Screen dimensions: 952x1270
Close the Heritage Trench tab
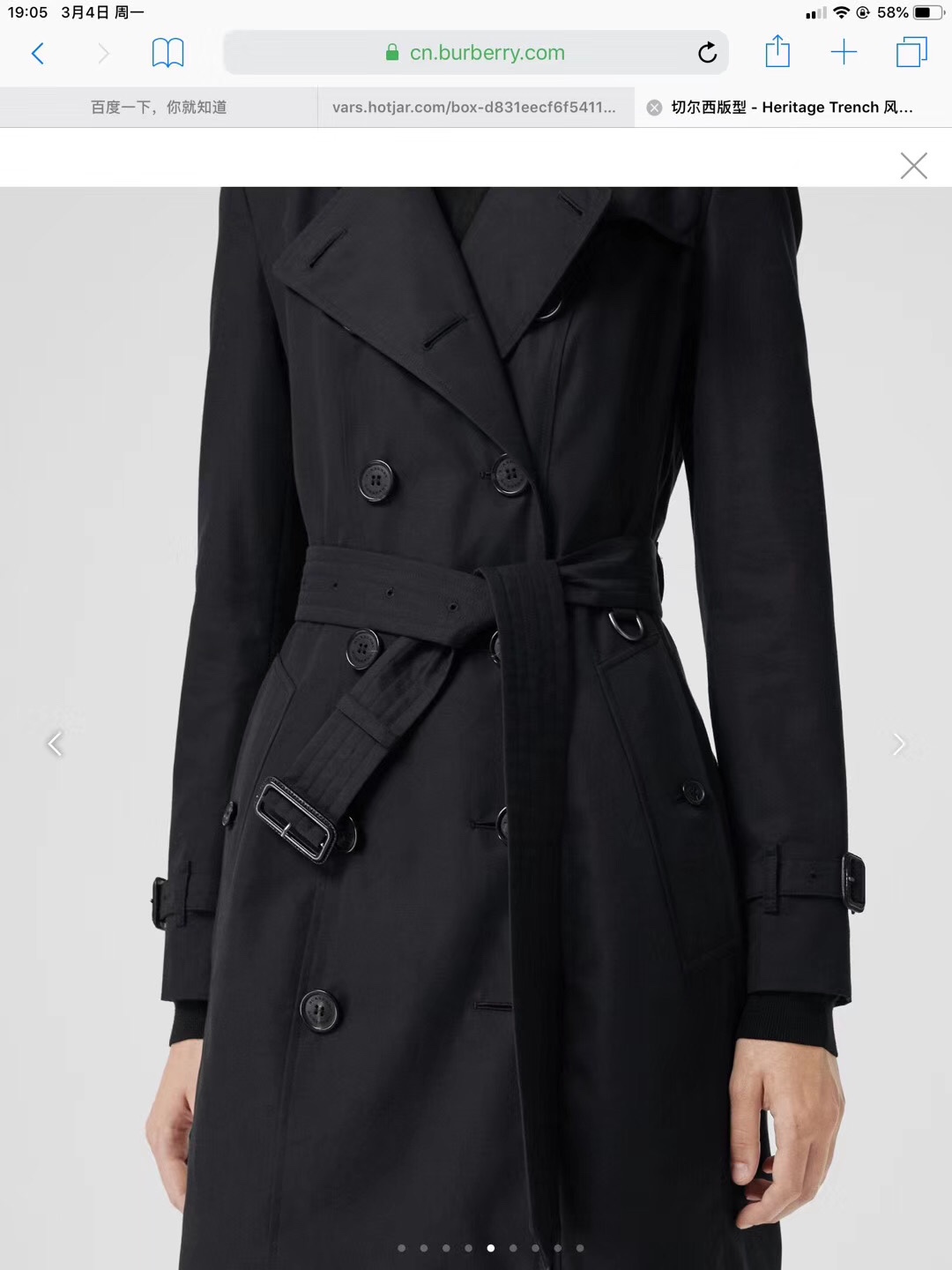click(x=654, y=108)
